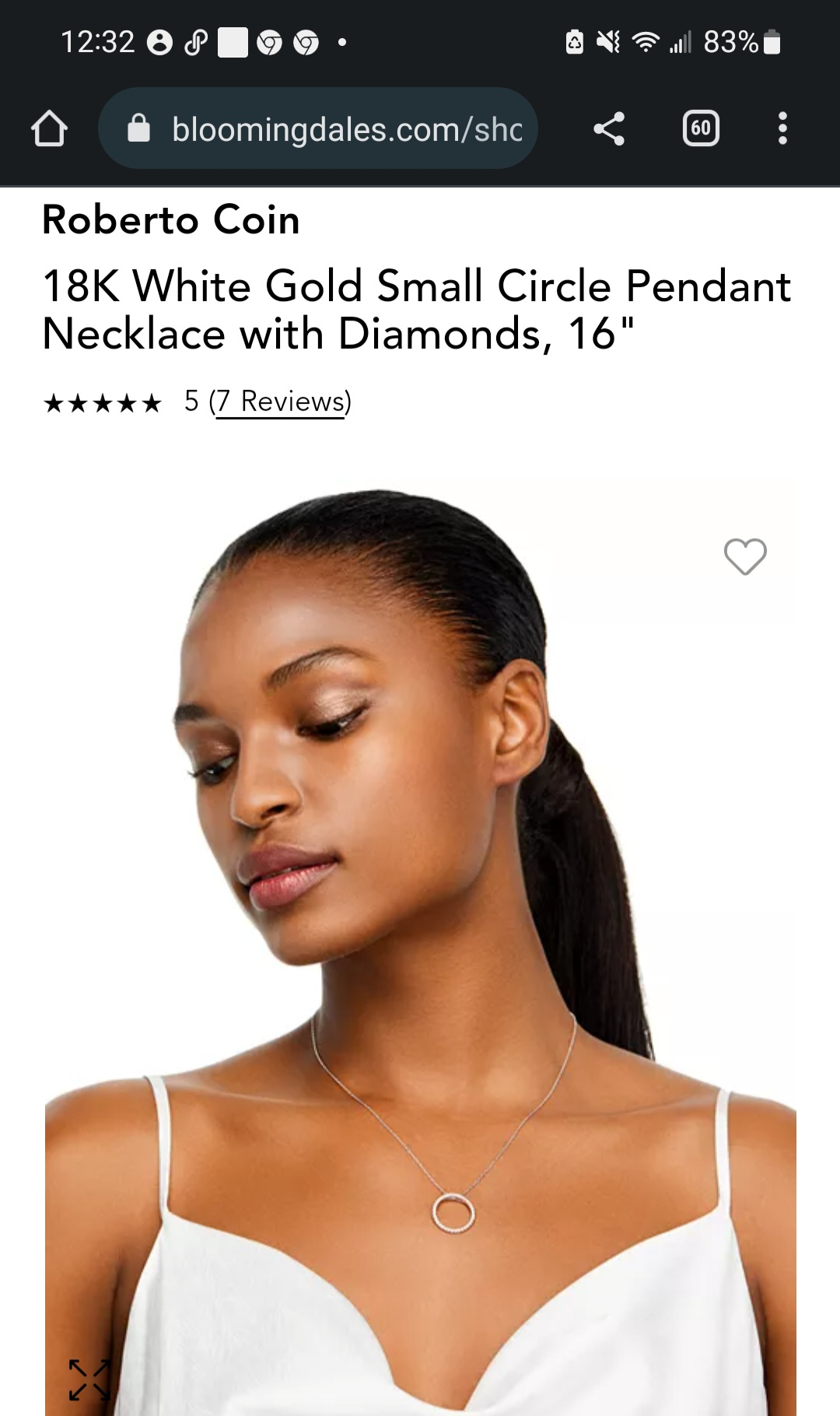The width and height of the screenshot is (840, 1416).
Task: Open the necklace product photo
Action: tap(420, 934)
